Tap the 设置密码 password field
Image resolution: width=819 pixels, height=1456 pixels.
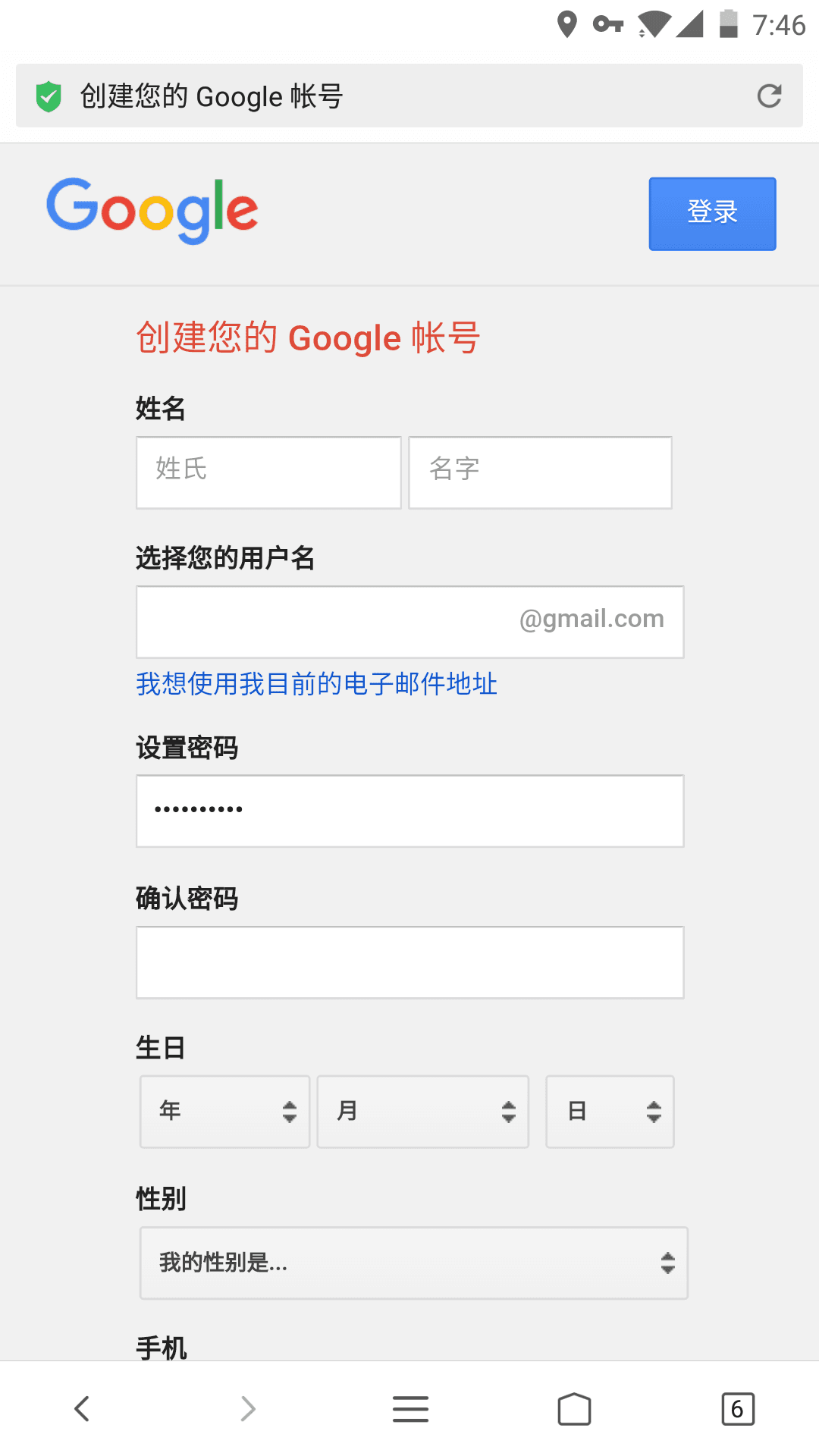tap(409, 811)
